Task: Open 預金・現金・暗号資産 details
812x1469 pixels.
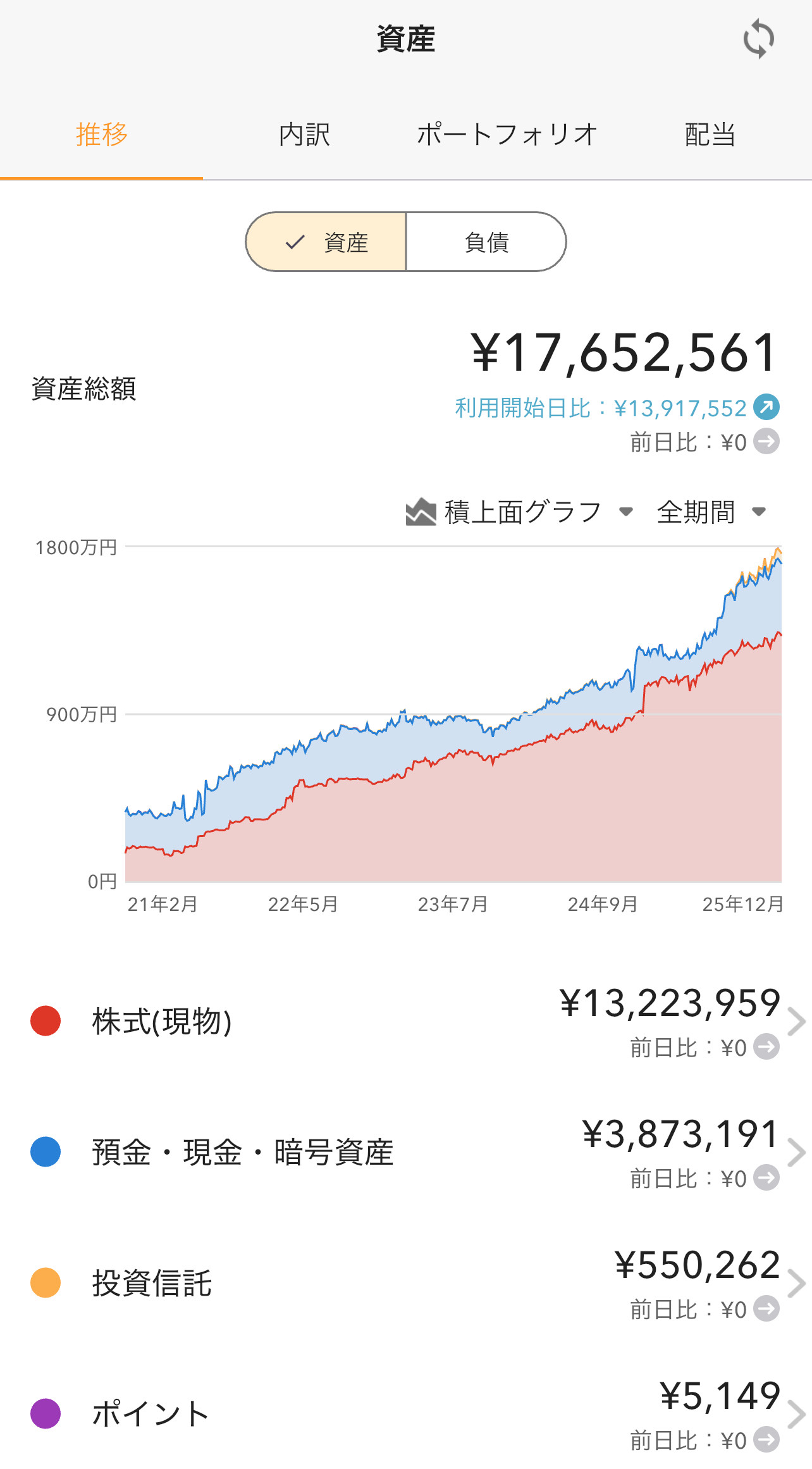Action: click(x=406, y=1152)
